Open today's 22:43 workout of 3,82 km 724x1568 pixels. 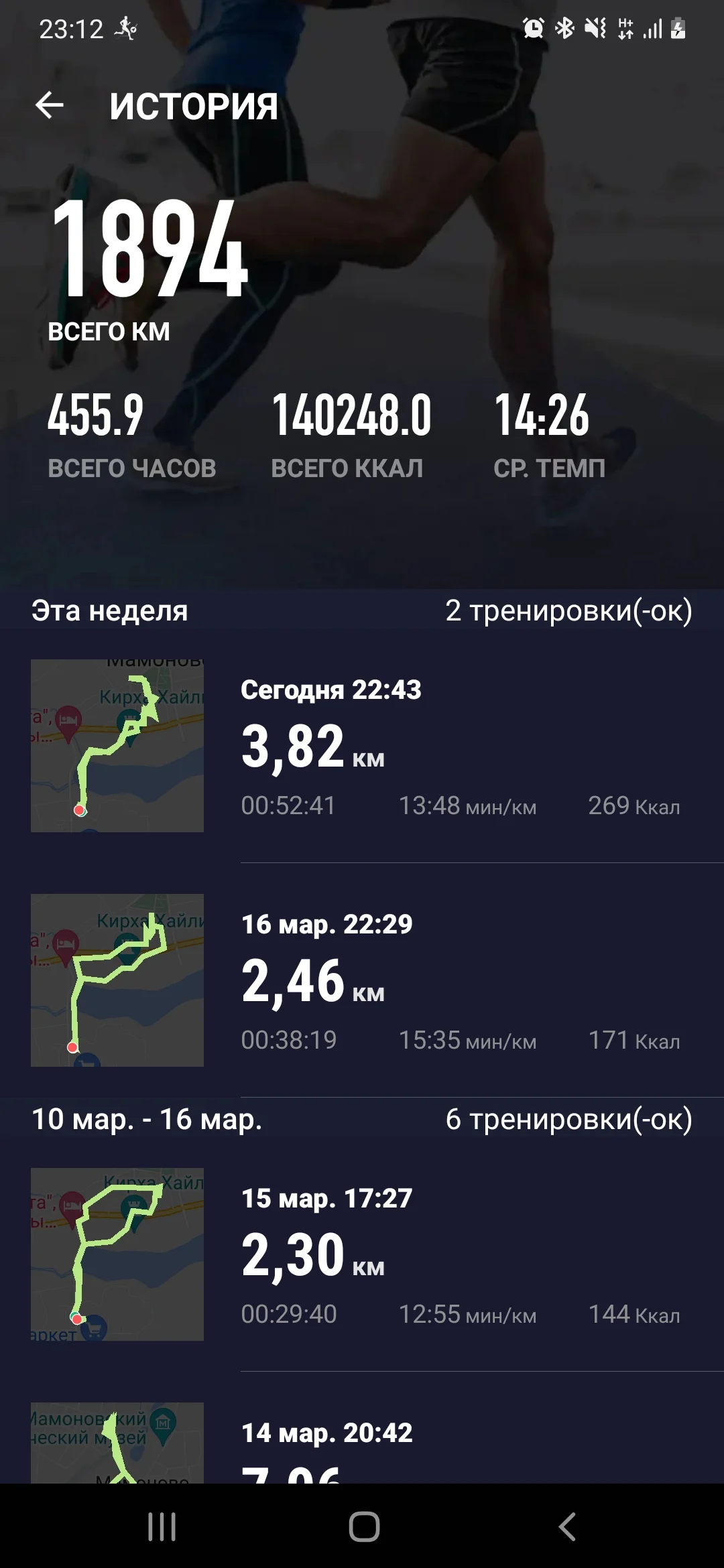[x=362, y=746]
